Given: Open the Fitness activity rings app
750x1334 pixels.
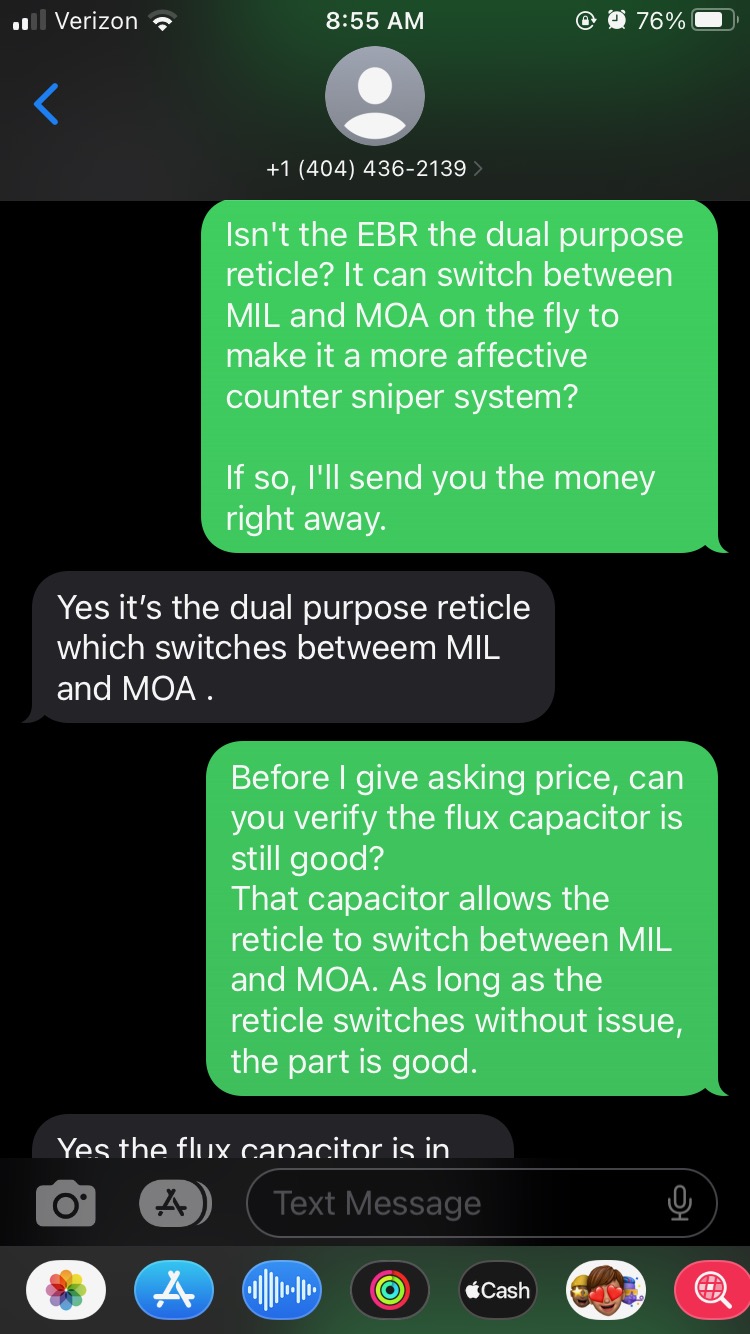Looking at the screenshot, I should 390,1291.
